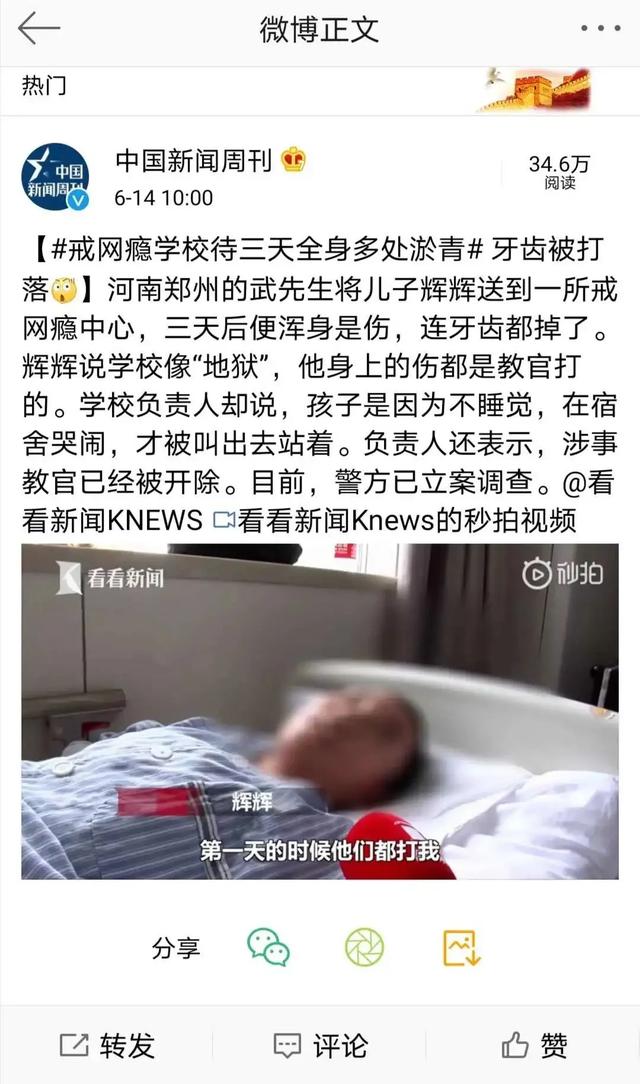The height and width of the screenshot is (1084, 640).
Task: Open 评论 to comment
Action: point(320,1046)
